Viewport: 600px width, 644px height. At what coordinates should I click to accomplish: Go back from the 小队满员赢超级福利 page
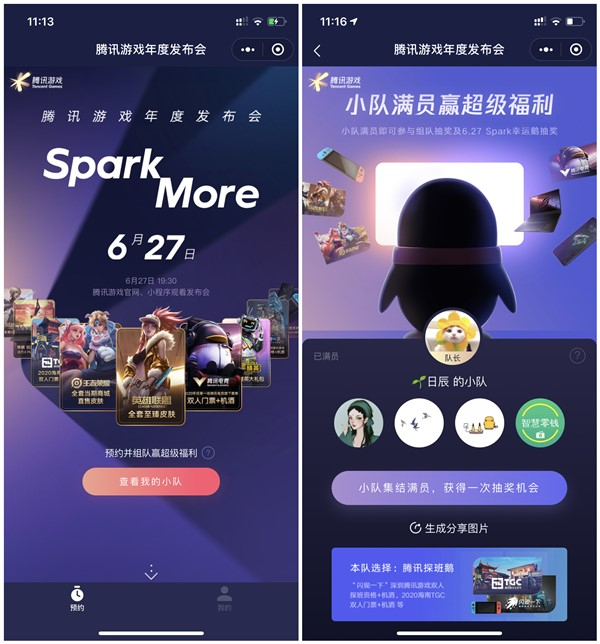317,51
